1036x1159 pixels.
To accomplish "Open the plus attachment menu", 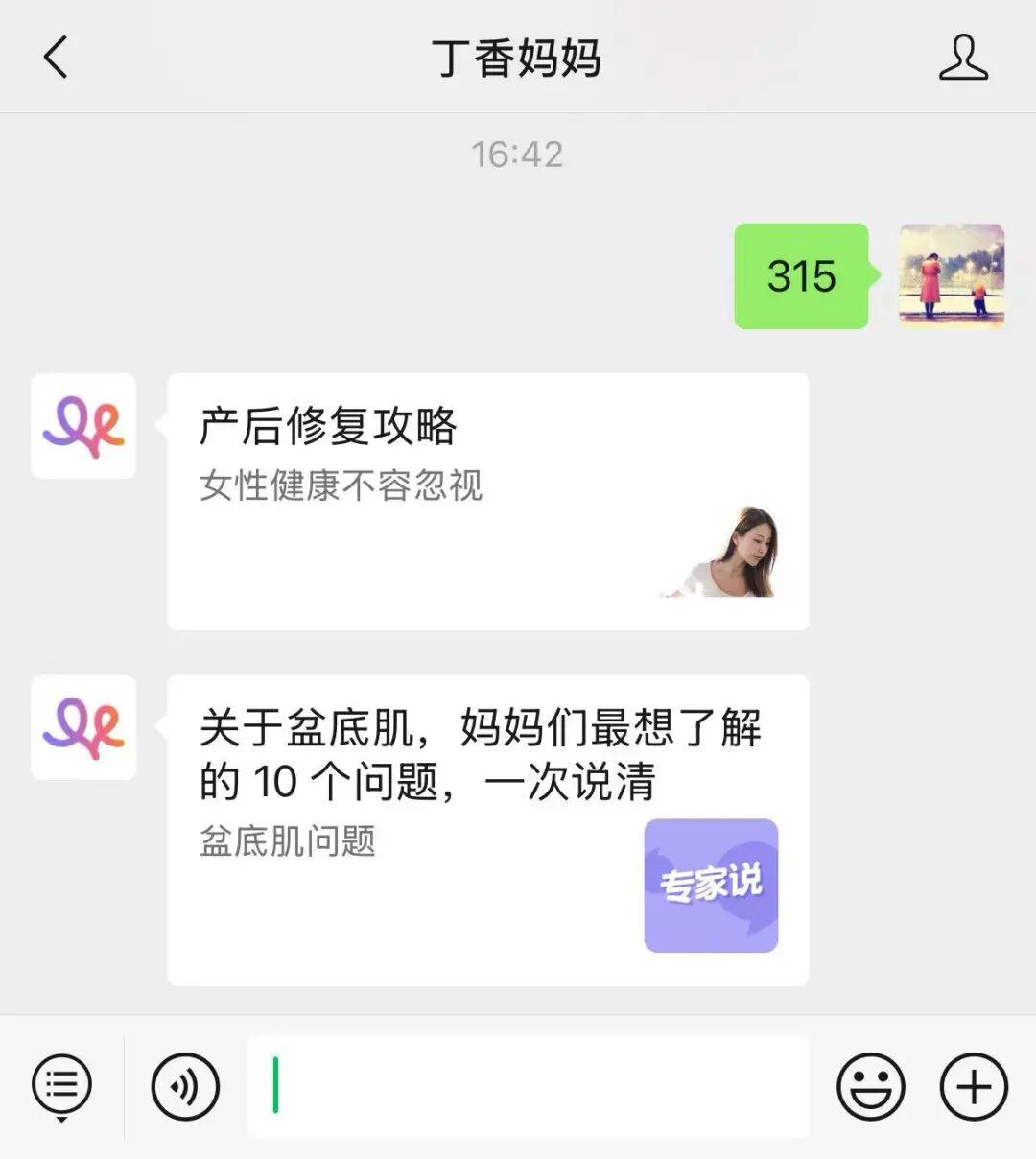I will pos(974,1086).
